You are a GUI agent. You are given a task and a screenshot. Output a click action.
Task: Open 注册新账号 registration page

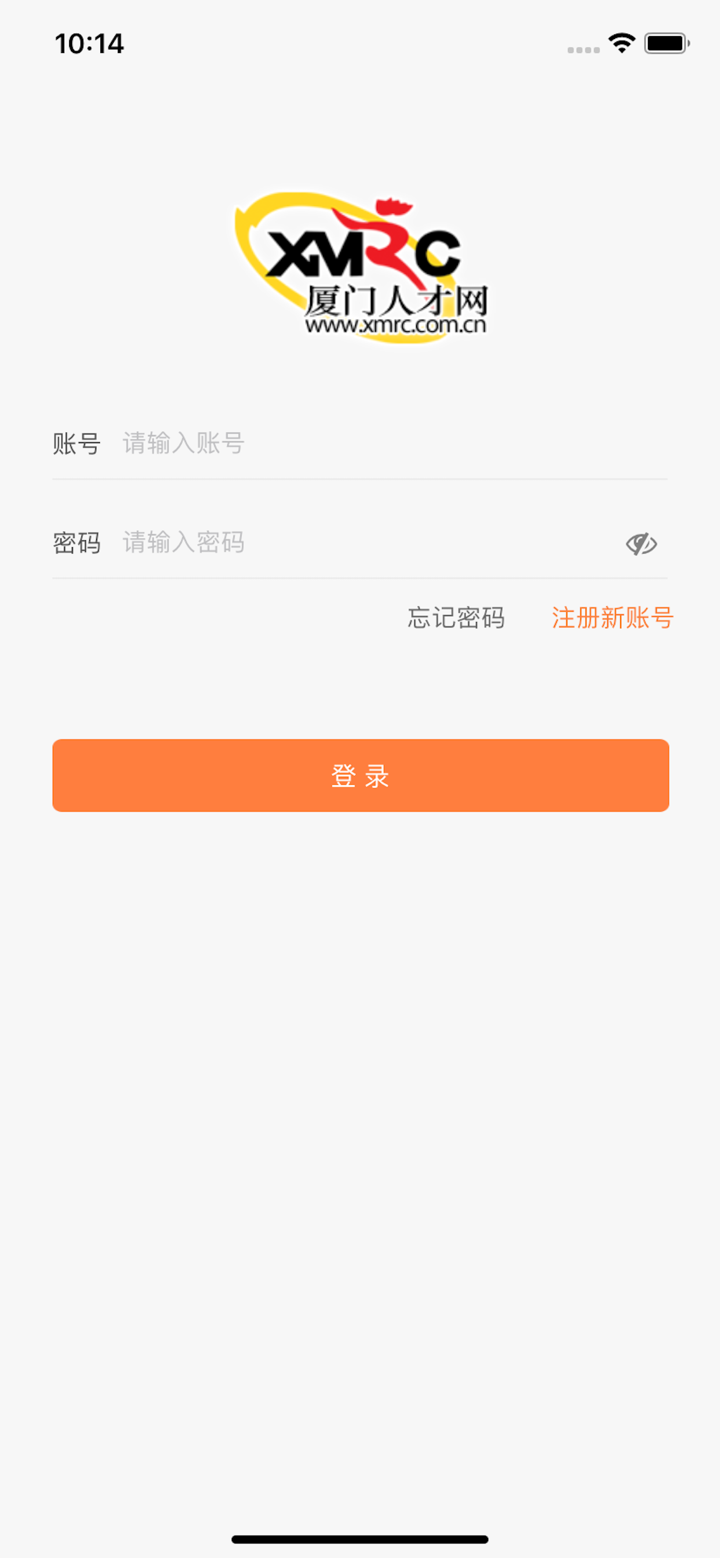coord(611,618)
